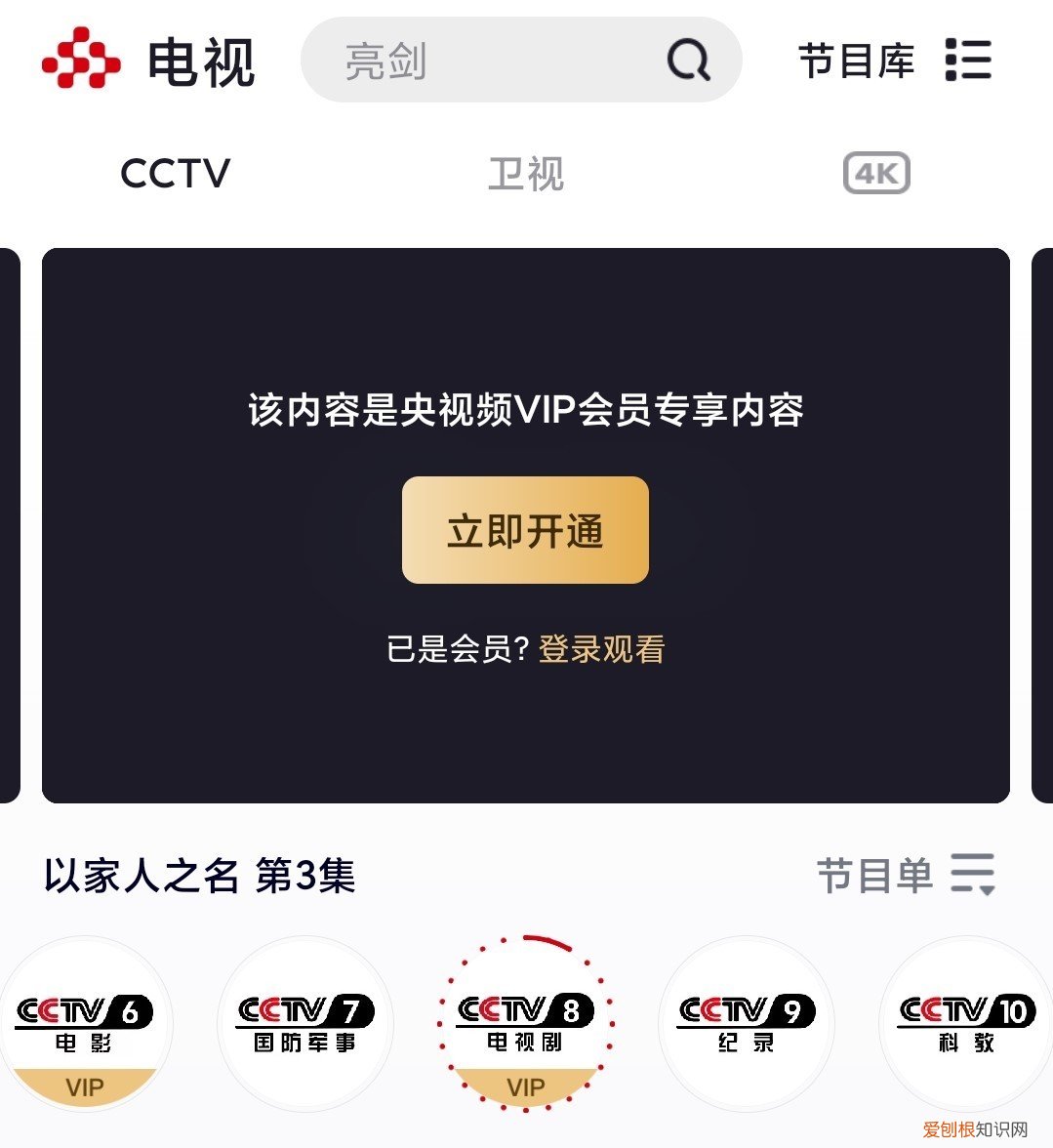Open the channel list icon beside 节目库

[x=969, y=61]
